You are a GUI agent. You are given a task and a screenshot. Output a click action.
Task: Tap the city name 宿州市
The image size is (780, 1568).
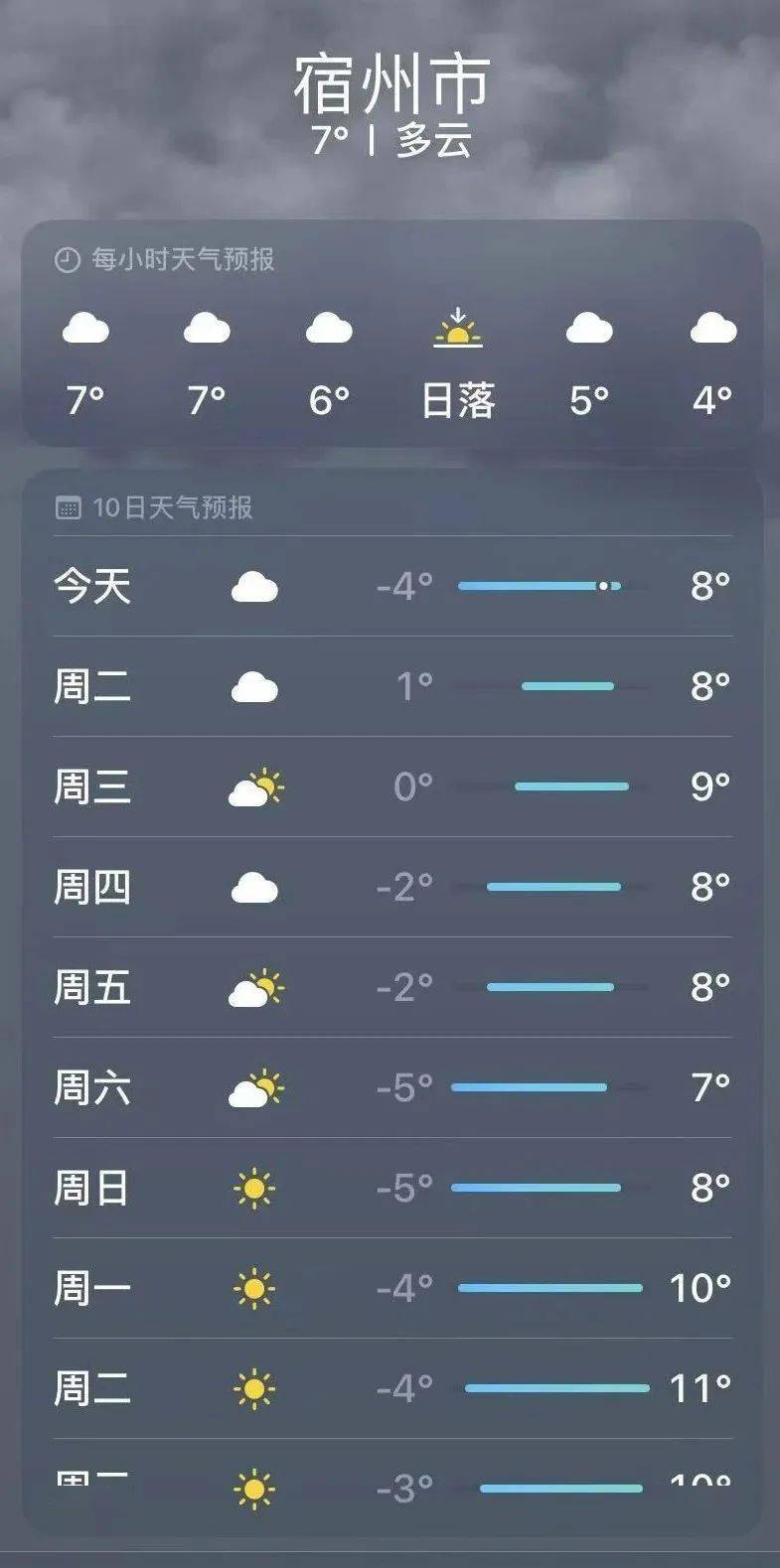(x=390, y=84)
